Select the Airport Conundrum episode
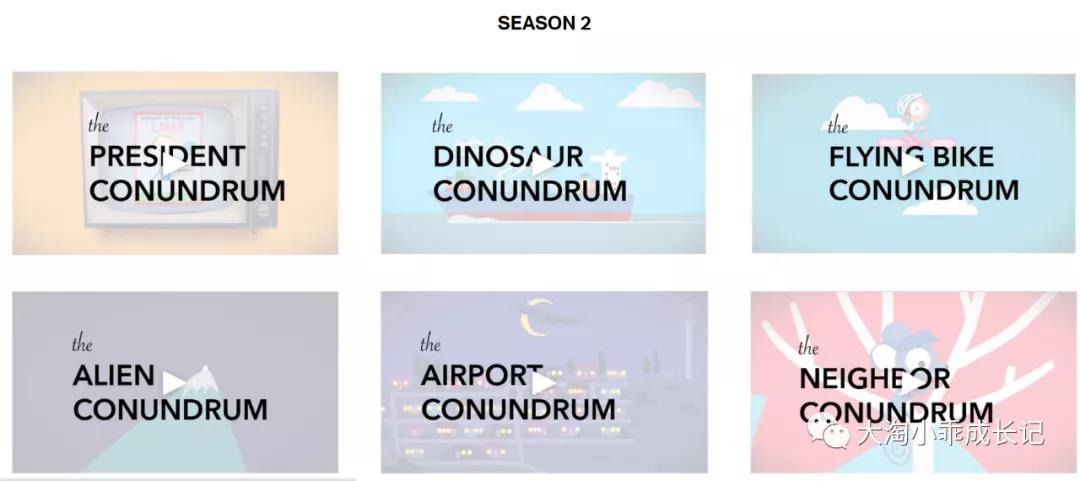The width and height of the screenshot is (1080, 481). [543, 383]
